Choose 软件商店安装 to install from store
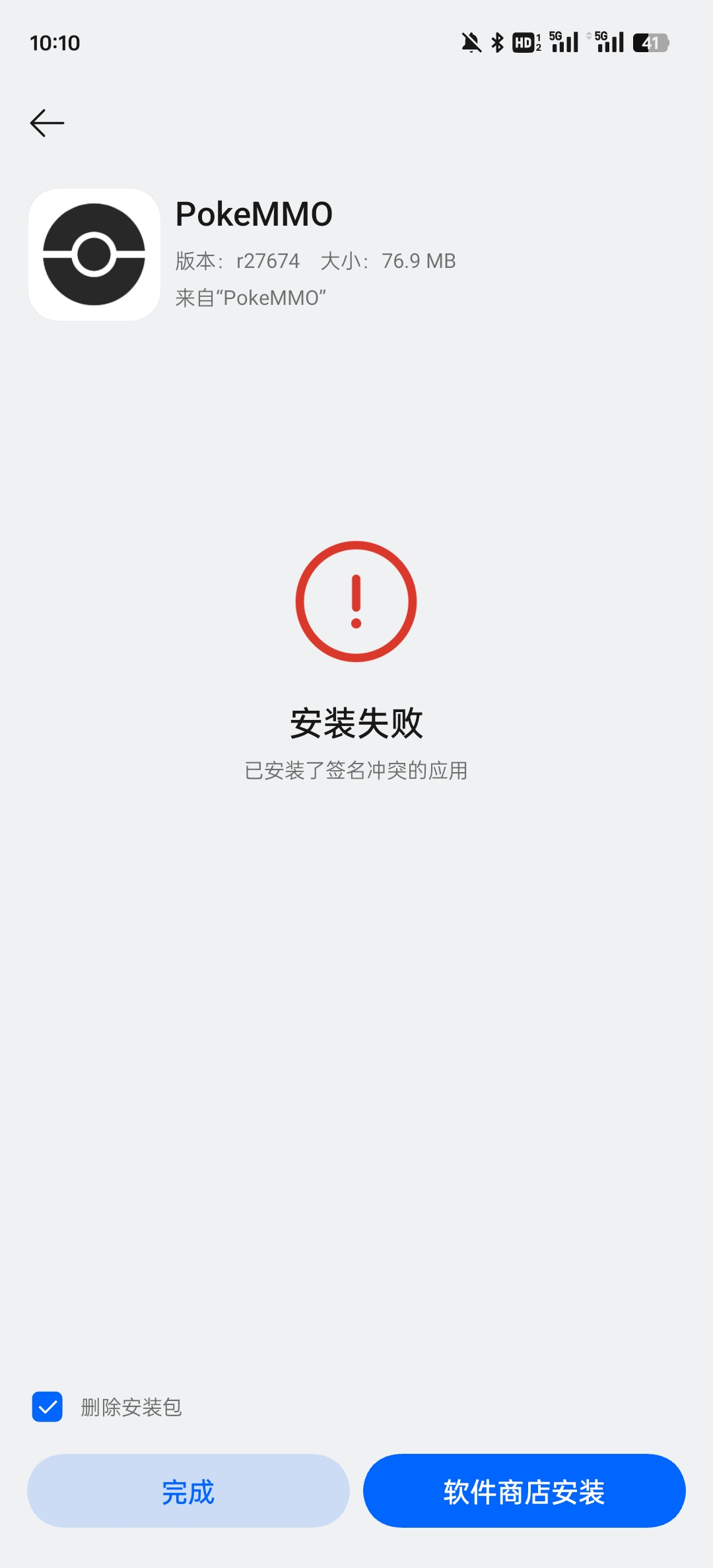 (x=524, y=1491)
